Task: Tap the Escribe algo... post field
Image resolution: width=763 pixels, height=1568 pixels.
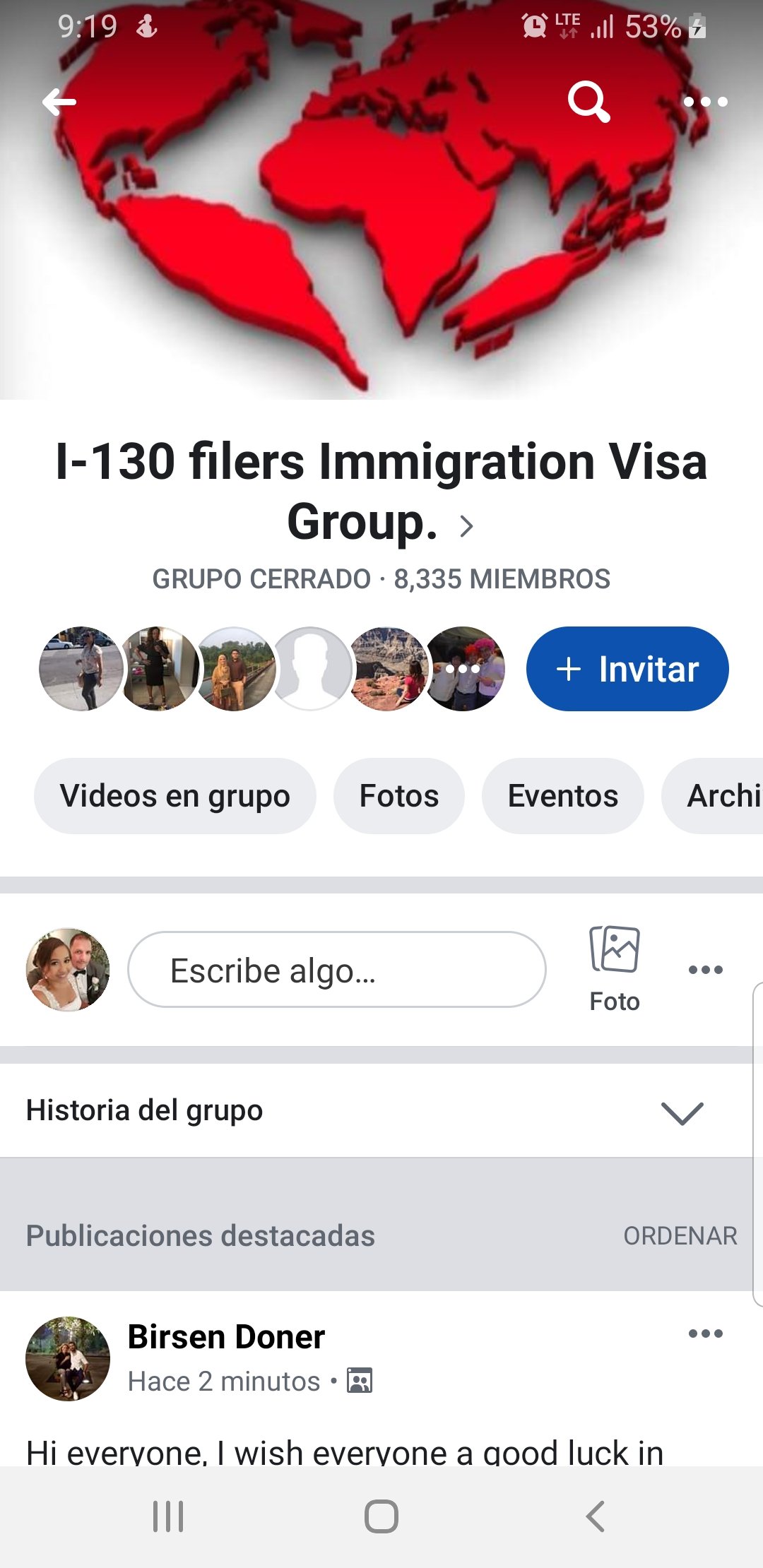Action: 337,970
